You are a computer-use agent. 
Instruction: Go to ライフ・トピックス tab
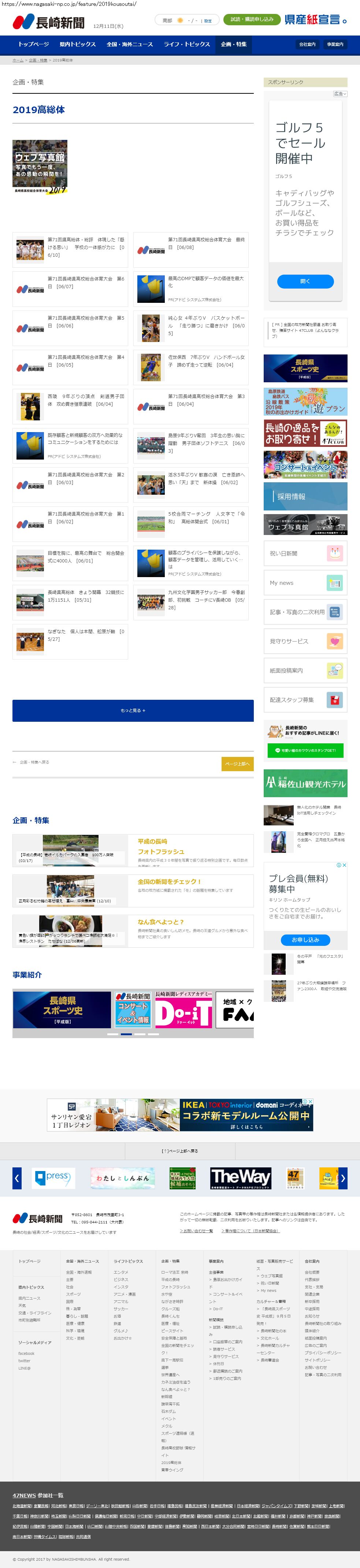(186, 44)
